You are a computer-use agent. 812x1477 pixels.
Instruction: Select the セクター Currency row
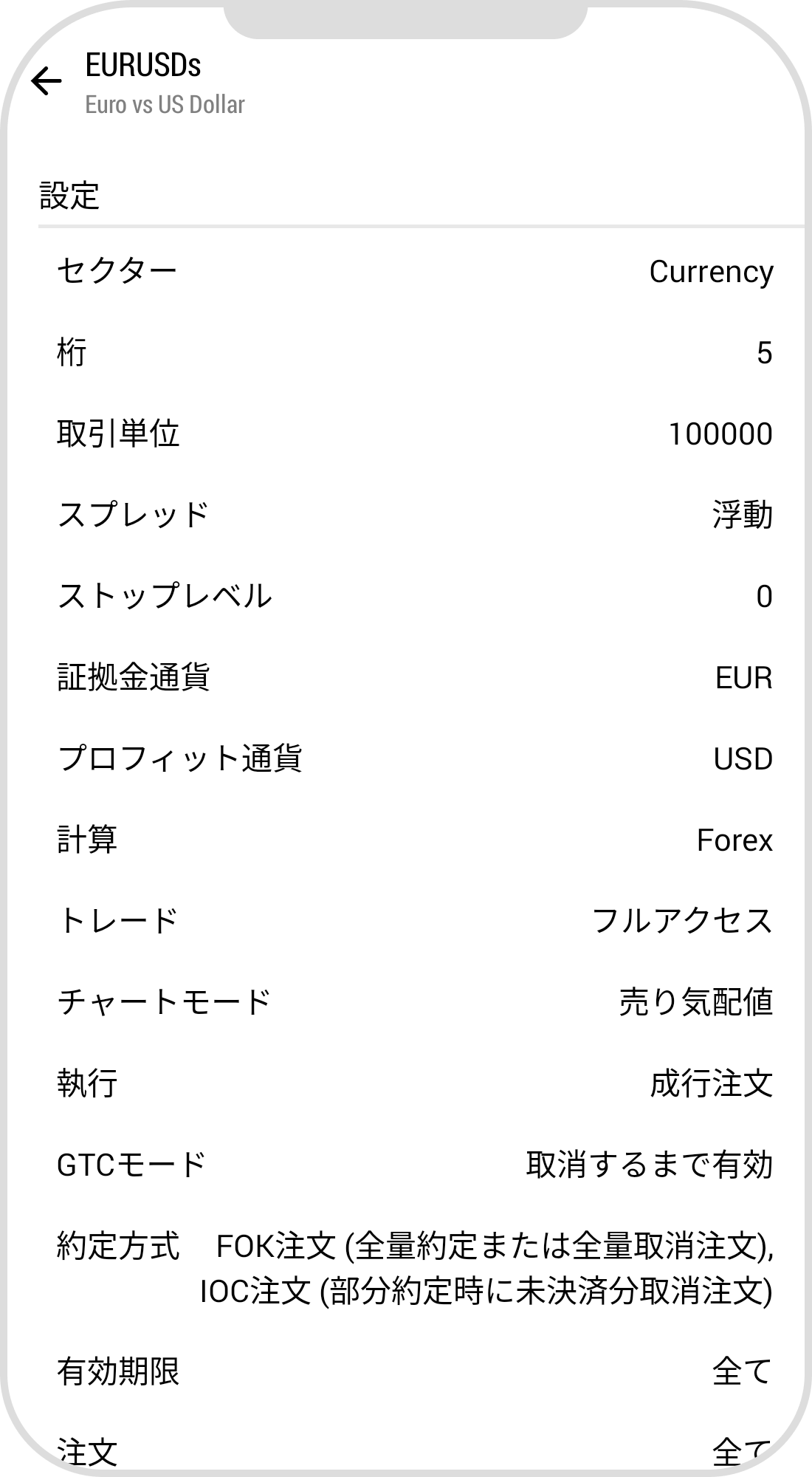click(x=406, y=271)
